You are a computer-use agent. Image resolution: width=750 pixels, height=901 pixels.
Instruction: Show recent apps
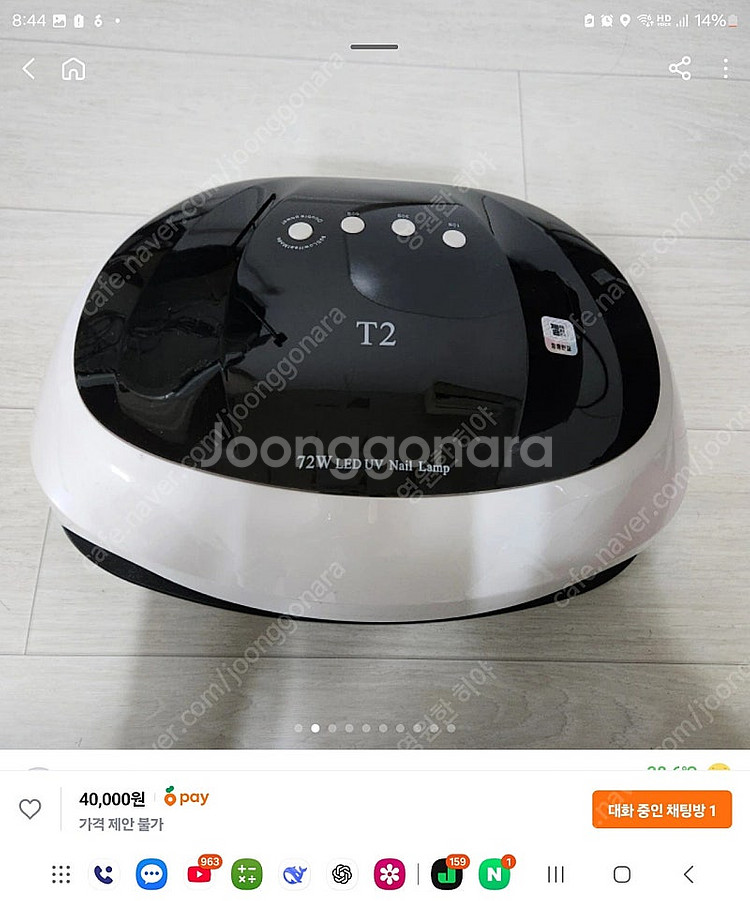[556, 874]
